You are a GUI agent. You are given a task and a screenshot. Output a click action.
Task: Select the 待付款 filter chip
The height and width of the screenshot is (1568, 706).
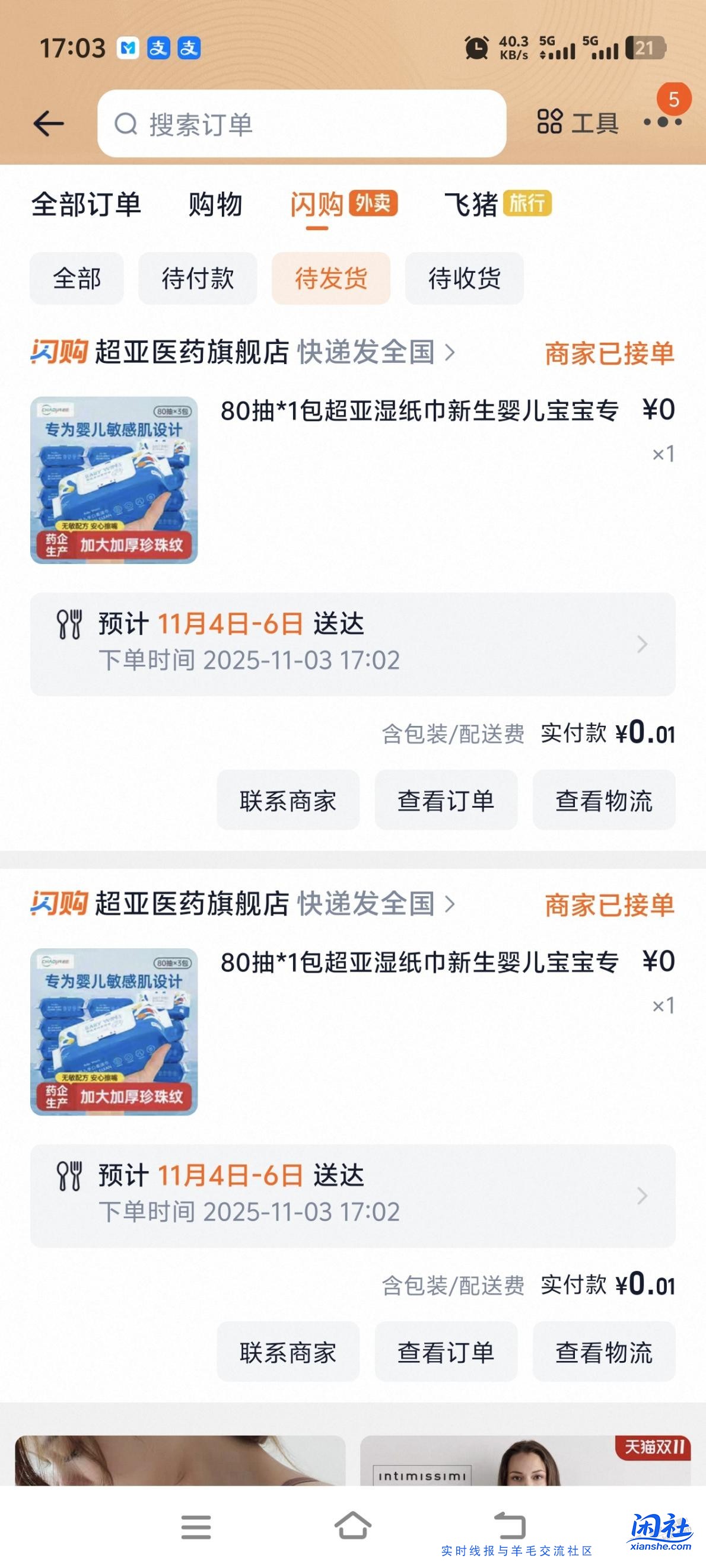pos(198,278)
